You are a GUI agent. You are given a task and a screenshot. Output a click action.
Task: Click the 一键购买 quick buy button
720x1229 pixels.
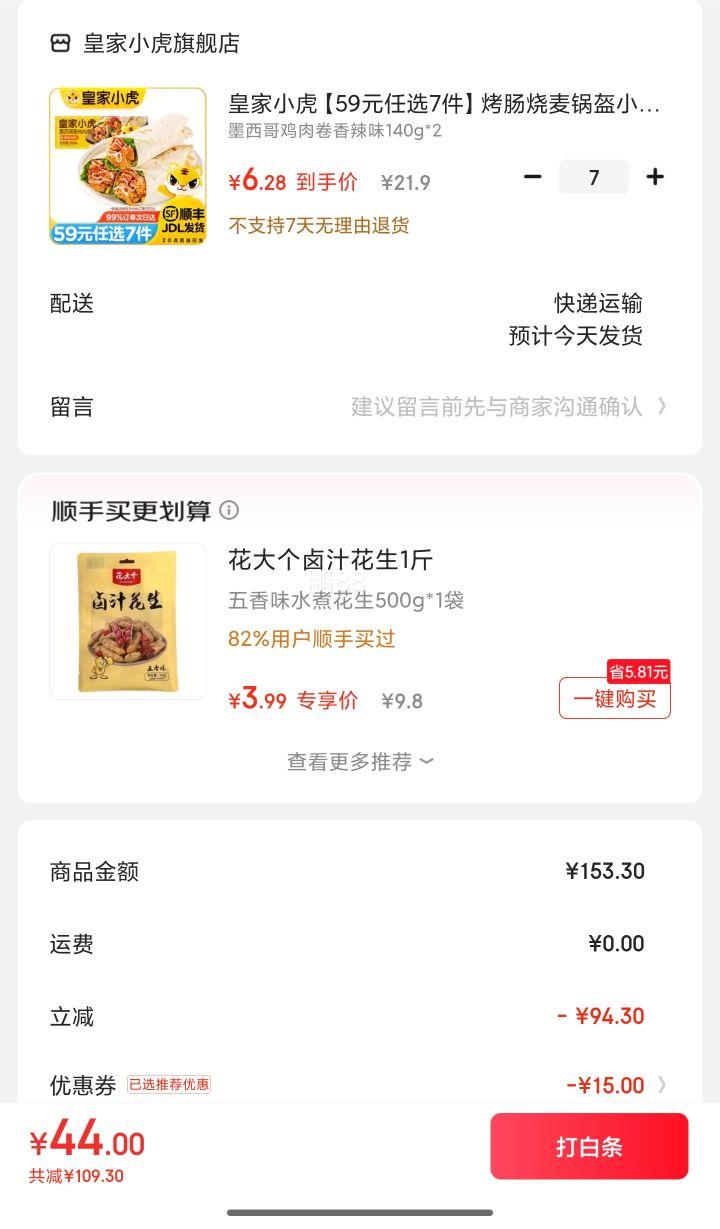point(615,700)
